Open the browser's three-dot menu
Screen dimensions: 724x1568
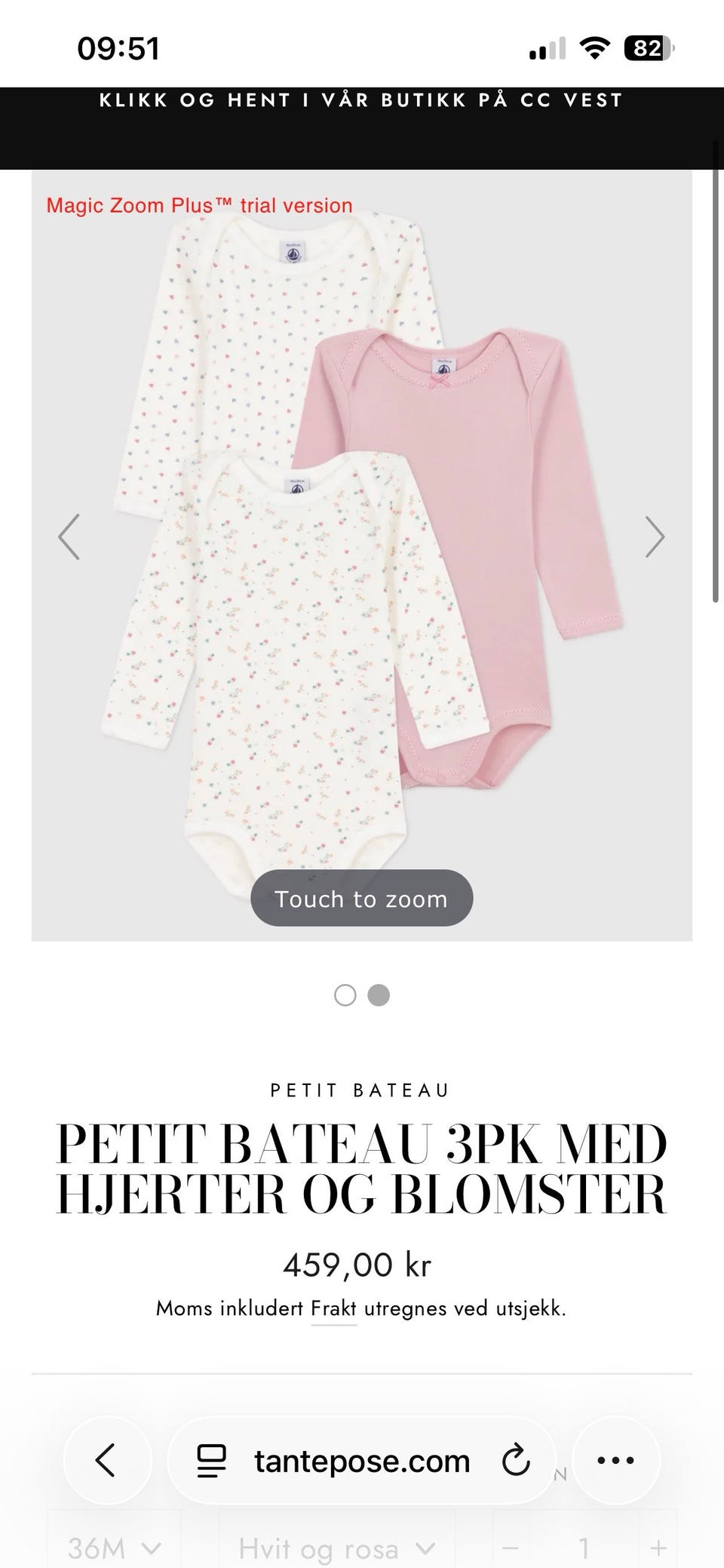pyautogui.click(x=615, y=1461)
